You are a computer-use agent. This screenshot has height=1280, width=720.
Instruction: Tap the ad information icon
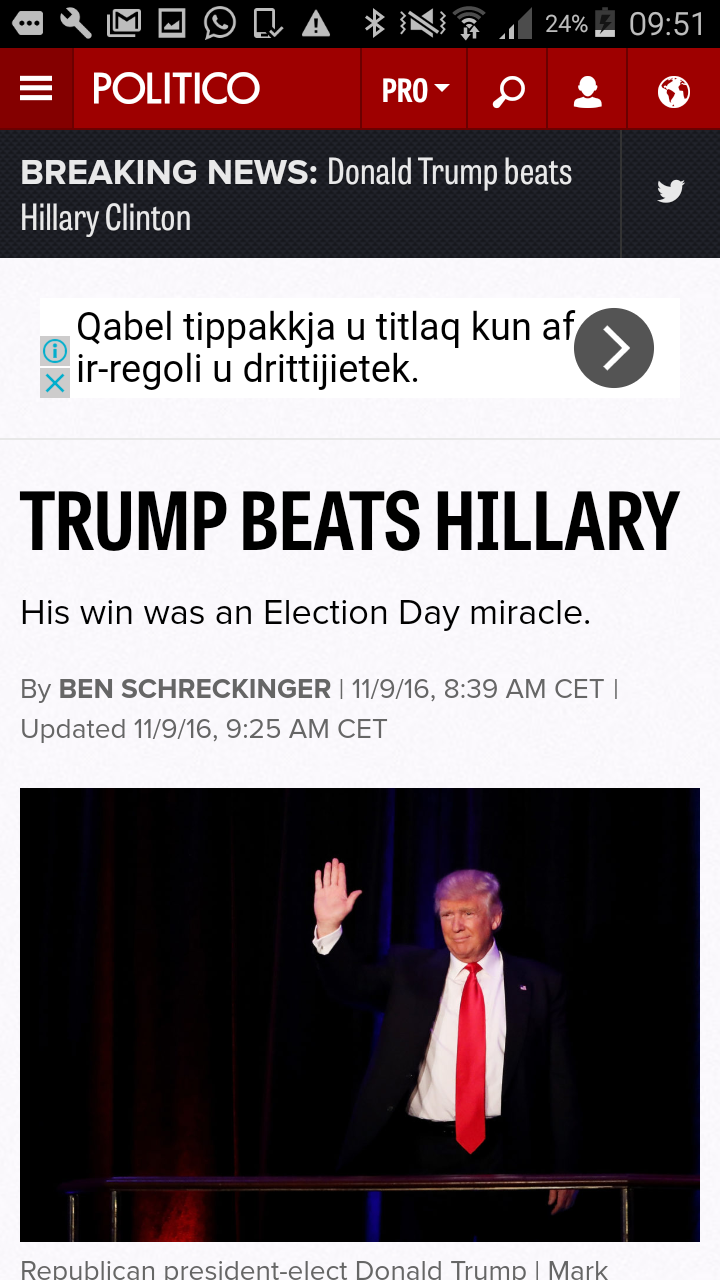55,352
